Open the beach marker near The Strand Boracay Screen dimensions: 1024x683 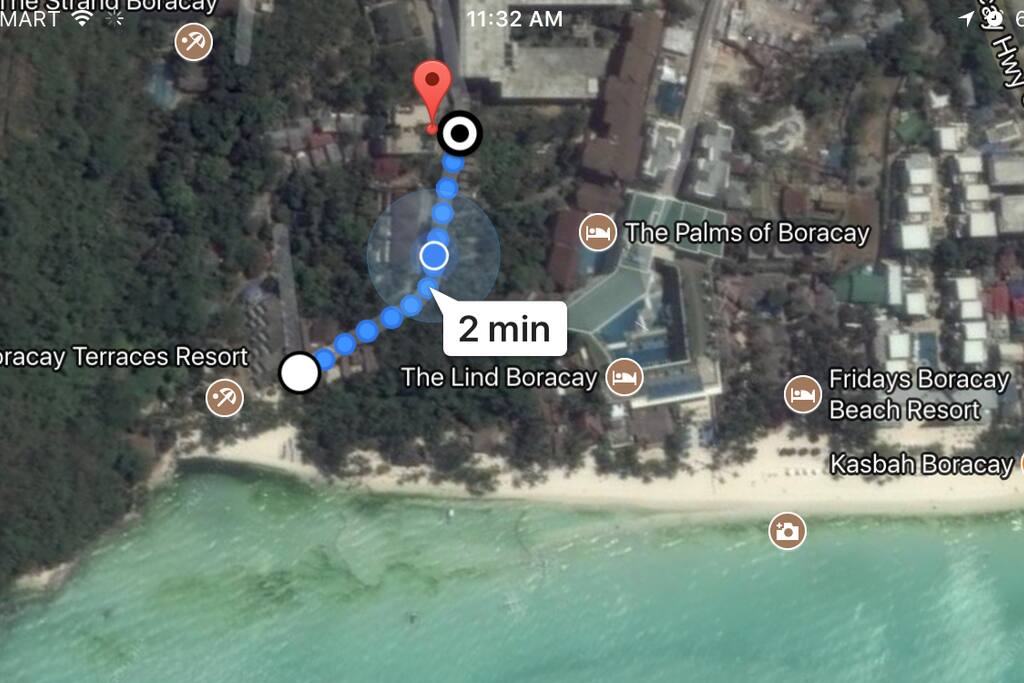click(x=193, y=42)
